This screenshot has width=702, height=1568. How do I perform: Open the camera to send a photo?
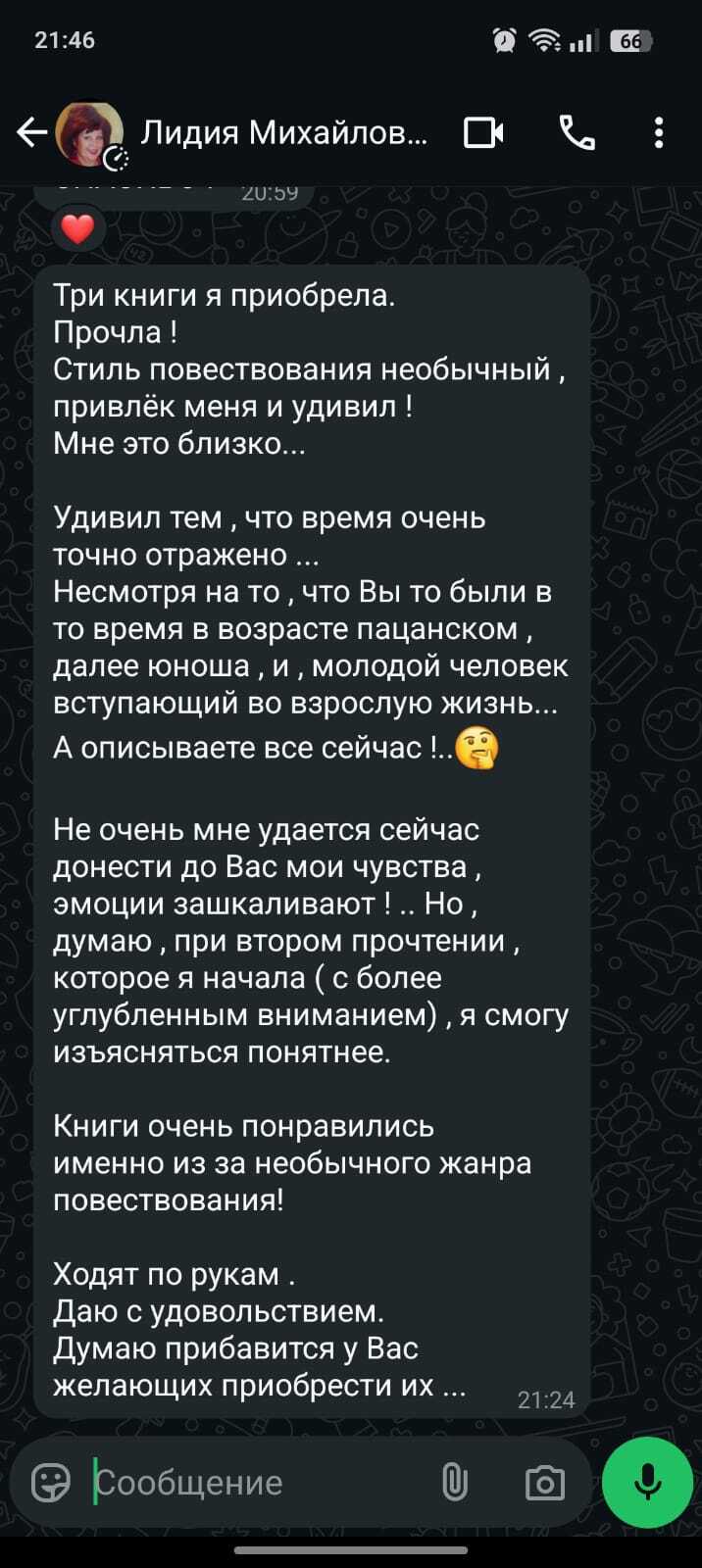[x=545, y=1482]
